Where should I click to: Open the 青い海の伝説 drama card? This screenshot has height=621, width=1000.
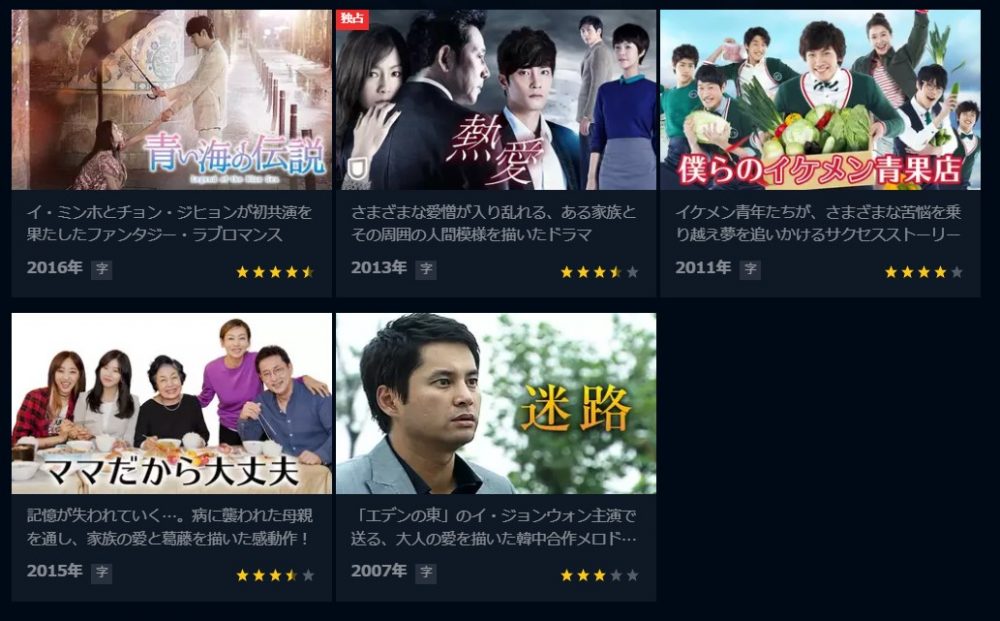[171, 101]
